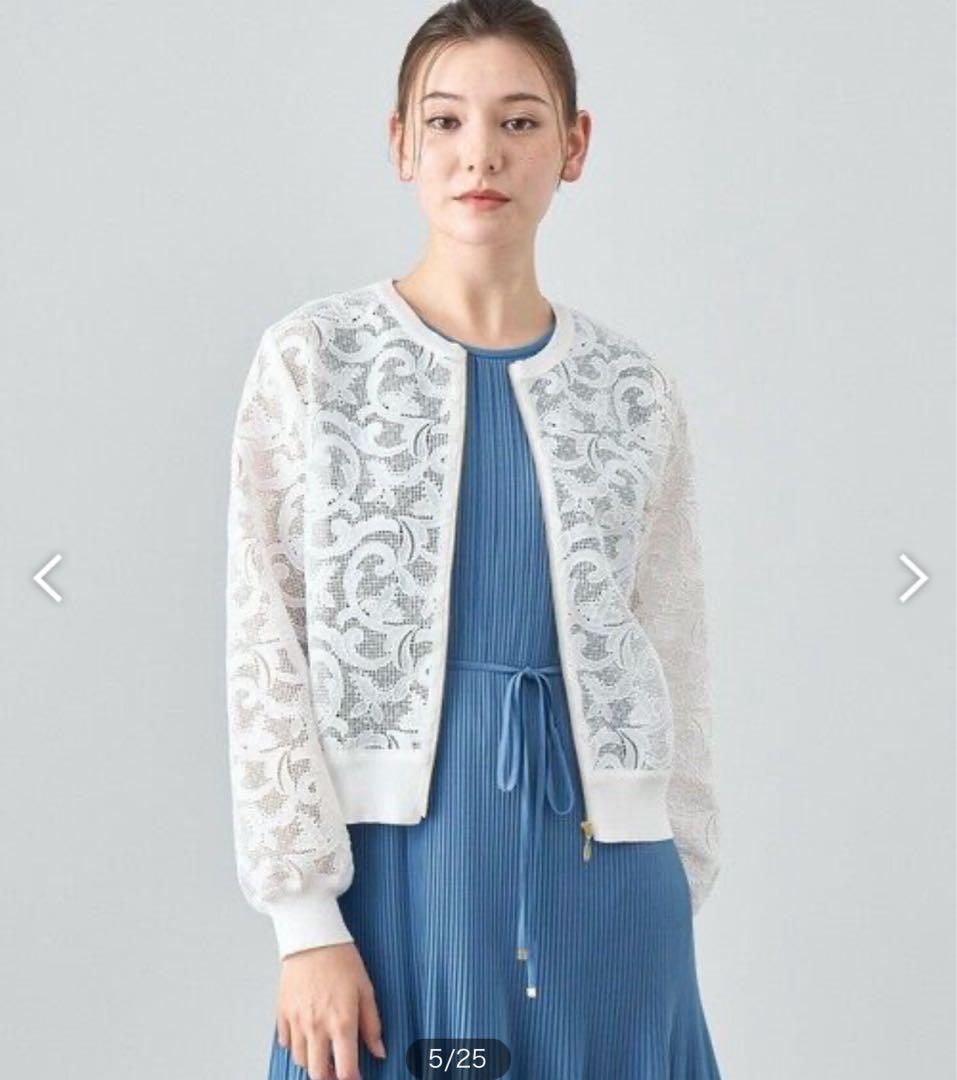
Task: Advance to the next product photo
Action: [912, 578]
